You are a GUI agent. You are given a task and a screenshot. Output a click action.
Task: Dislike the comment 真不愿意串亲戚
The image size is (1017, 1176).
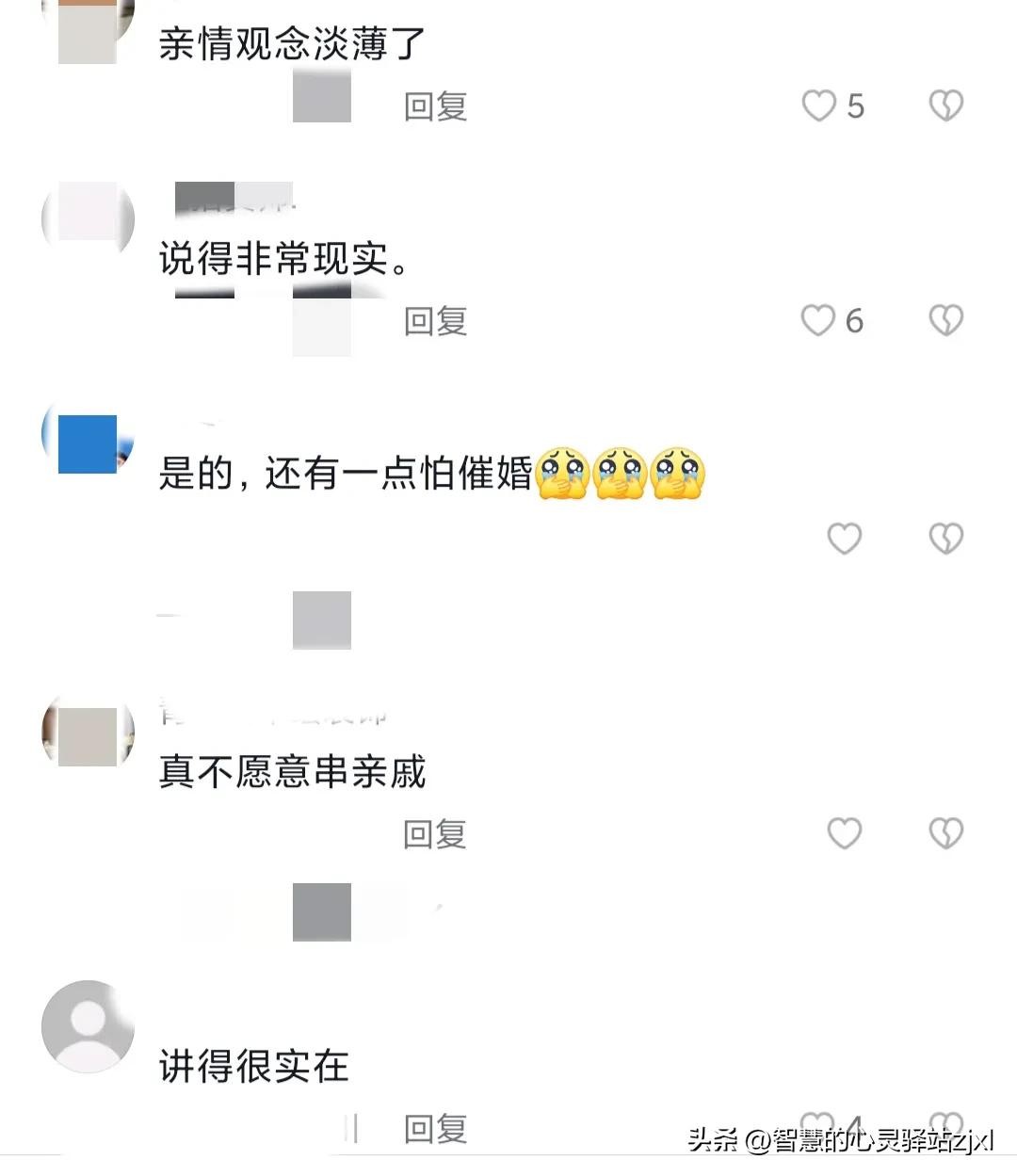[945, 833]
